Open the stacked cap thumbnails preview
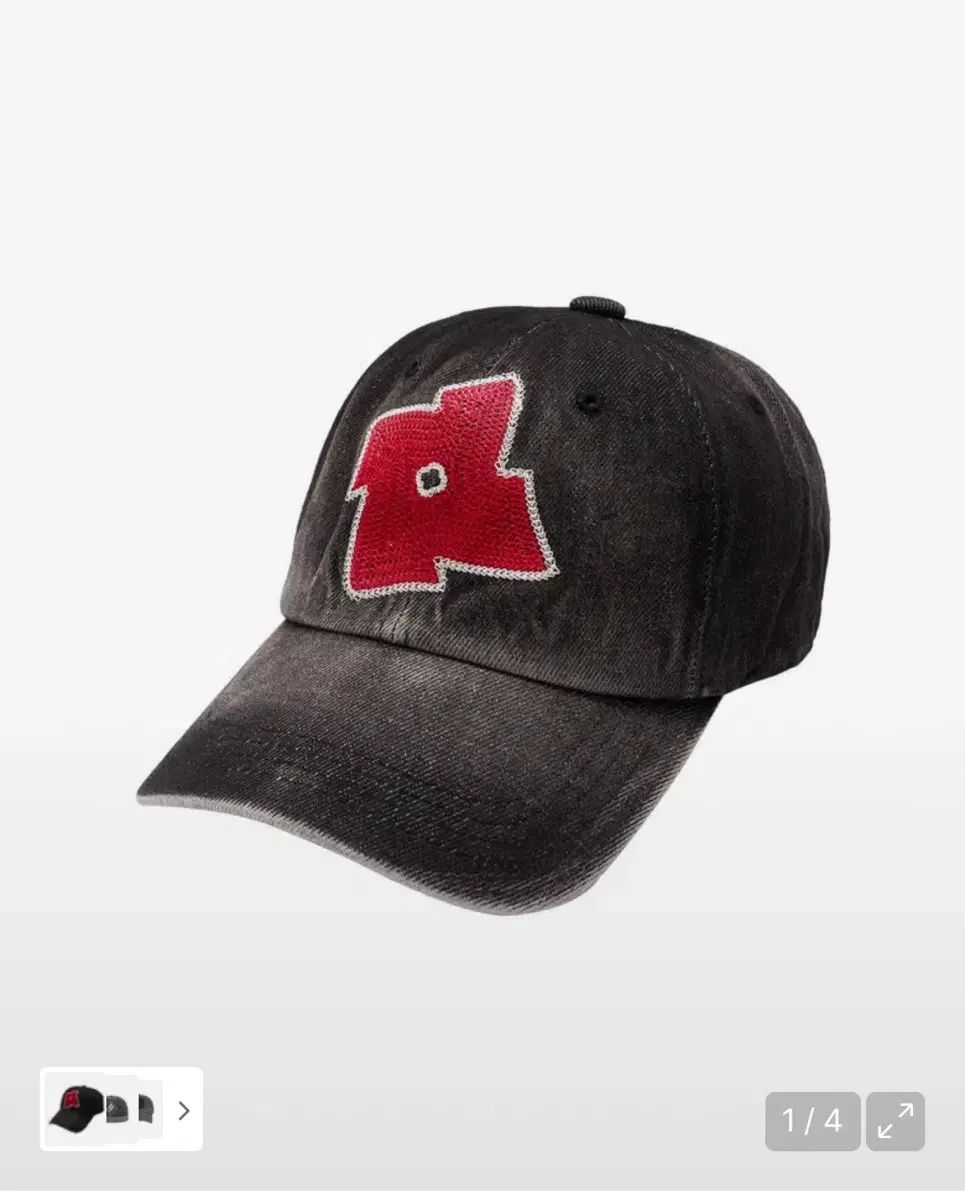The image size is (965, 1200). pyautogui.click(x=104, y=1109)
